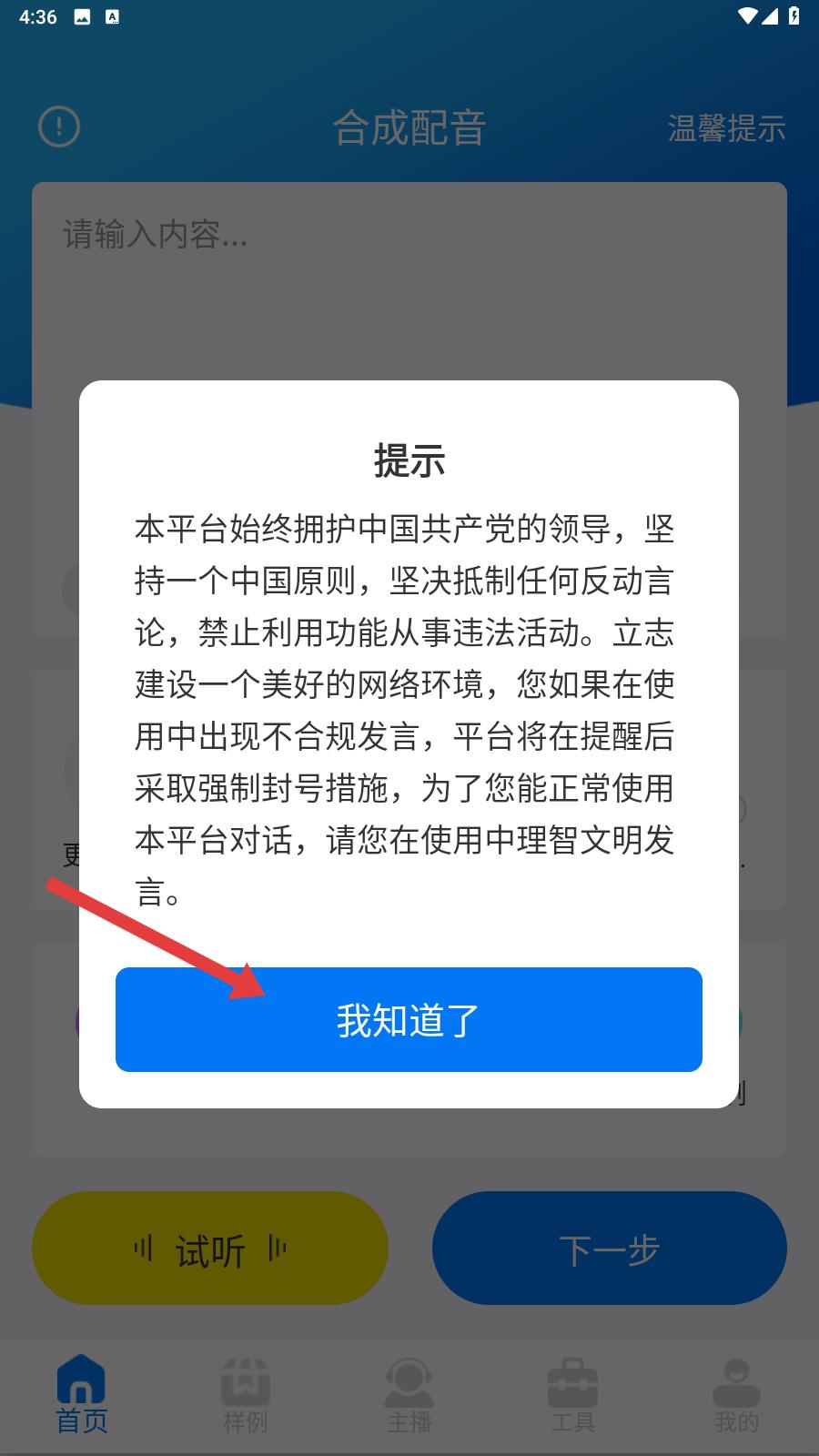Open the 工具 tab
The height and width of the screenshot is (1456, 819).
click(573, 1395)
